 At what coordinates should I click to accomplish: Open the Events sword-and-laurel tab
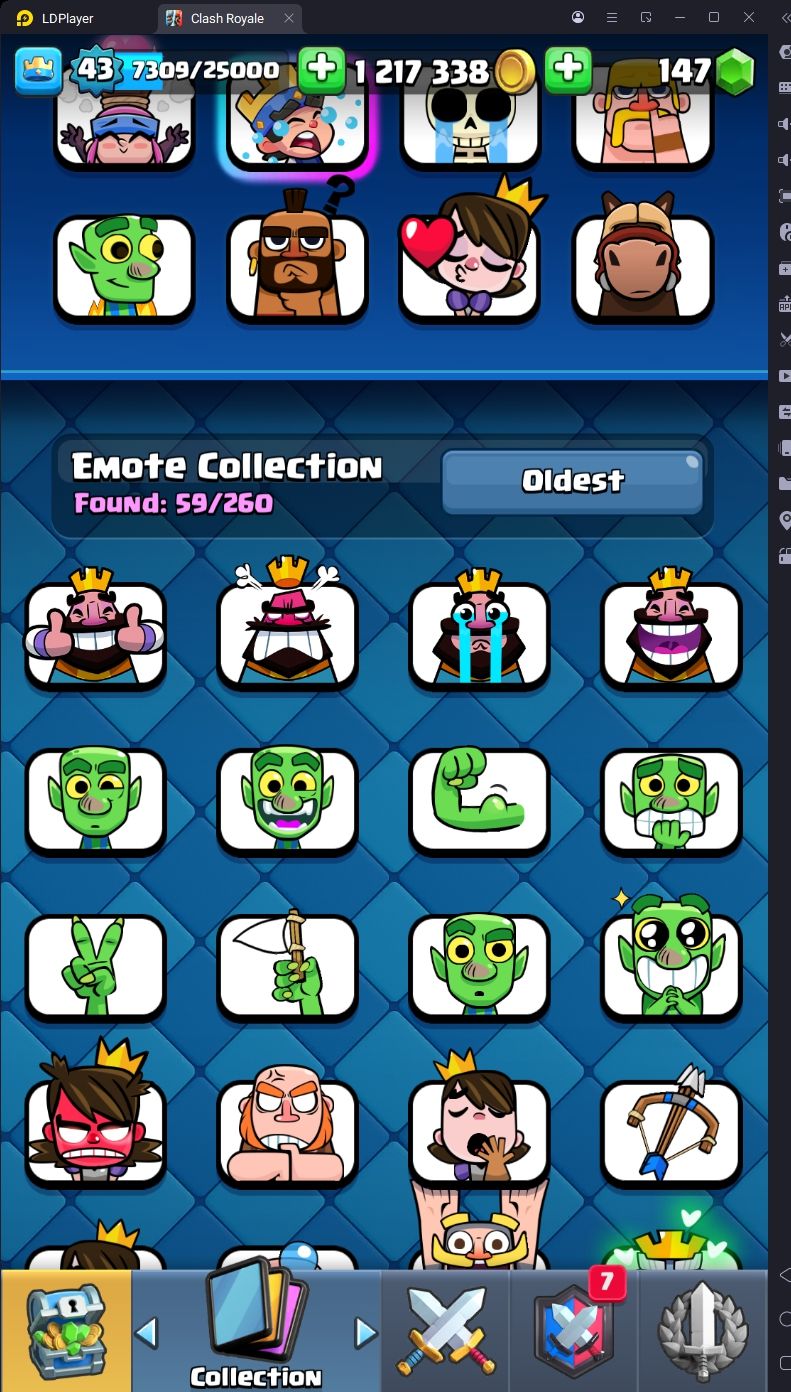click(x=703, y=1331)
